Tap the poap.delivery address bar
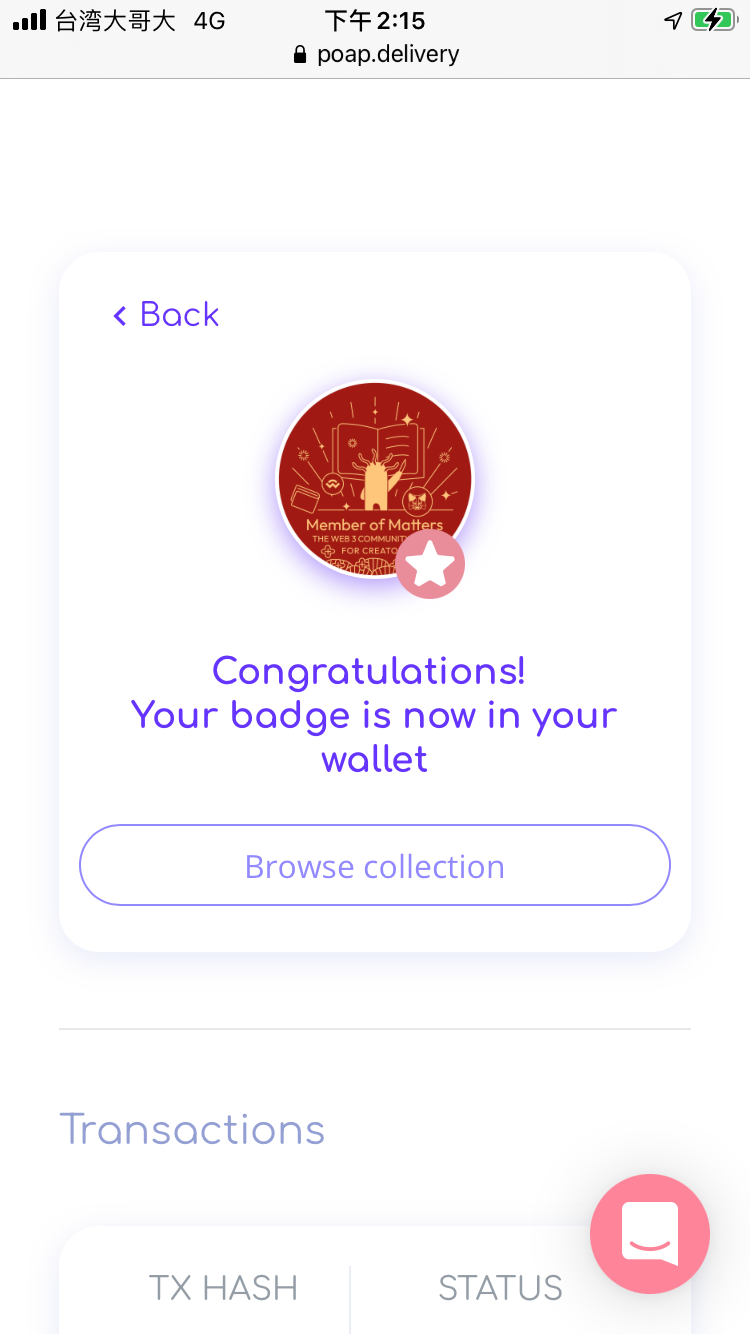 (375, 54)
